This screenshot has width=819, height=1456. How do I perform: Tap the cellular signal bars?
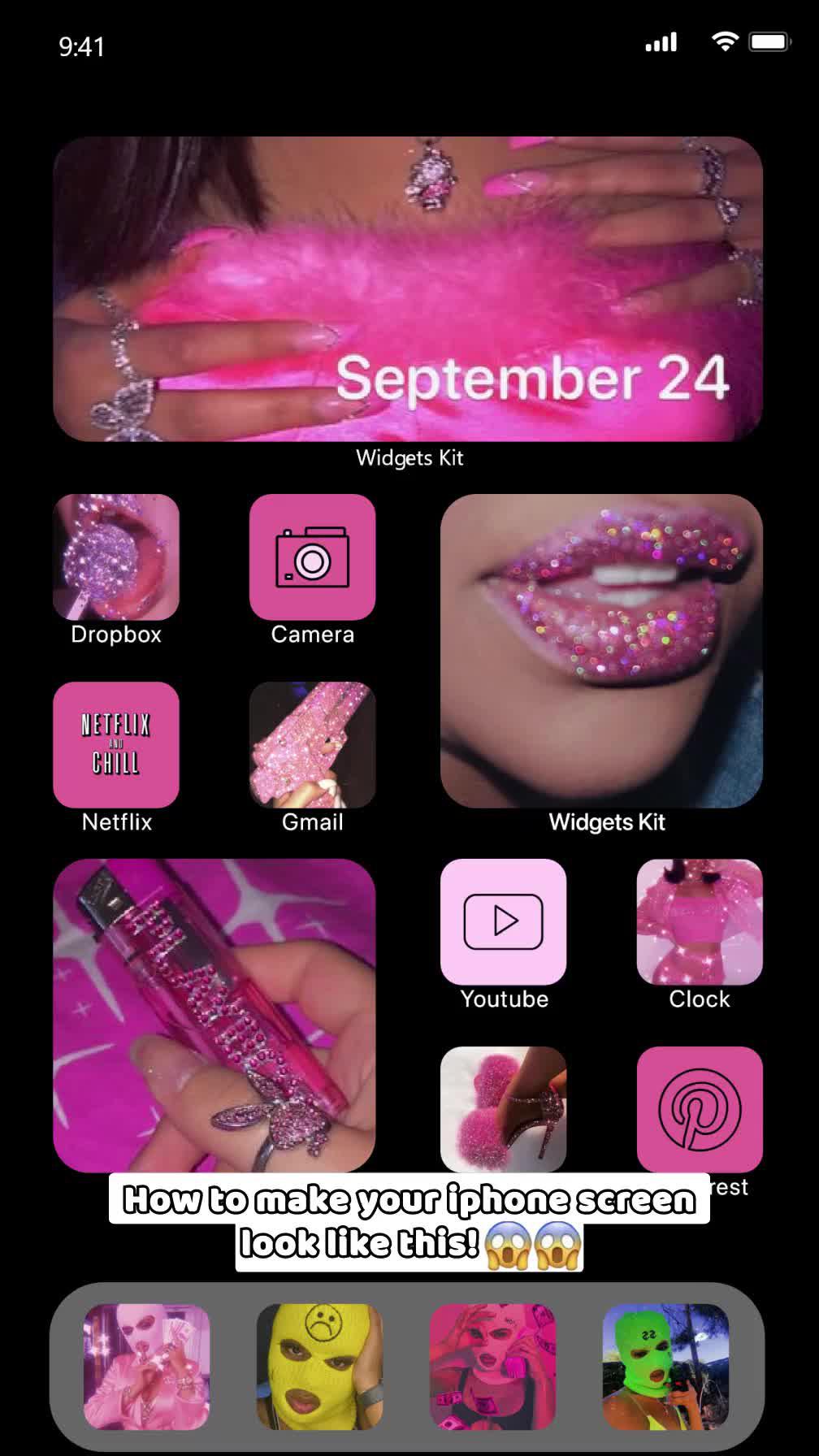[660, 42]
